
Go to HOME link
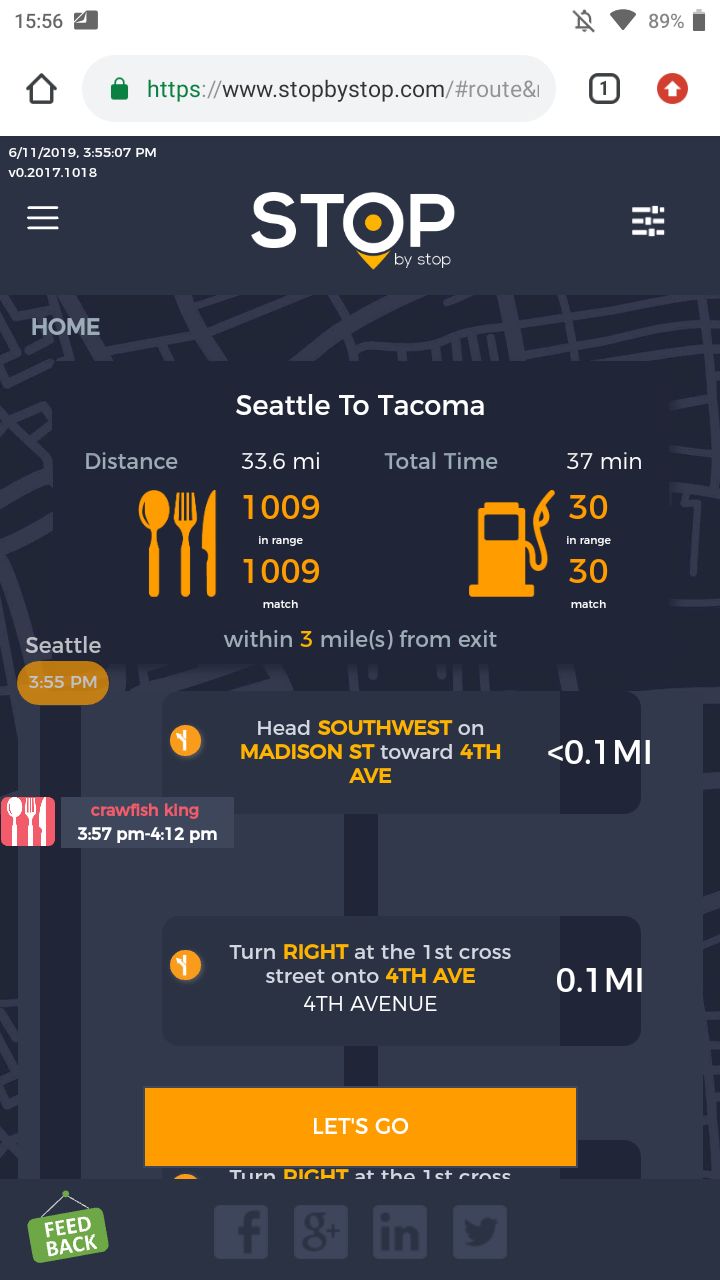(66, 327)
